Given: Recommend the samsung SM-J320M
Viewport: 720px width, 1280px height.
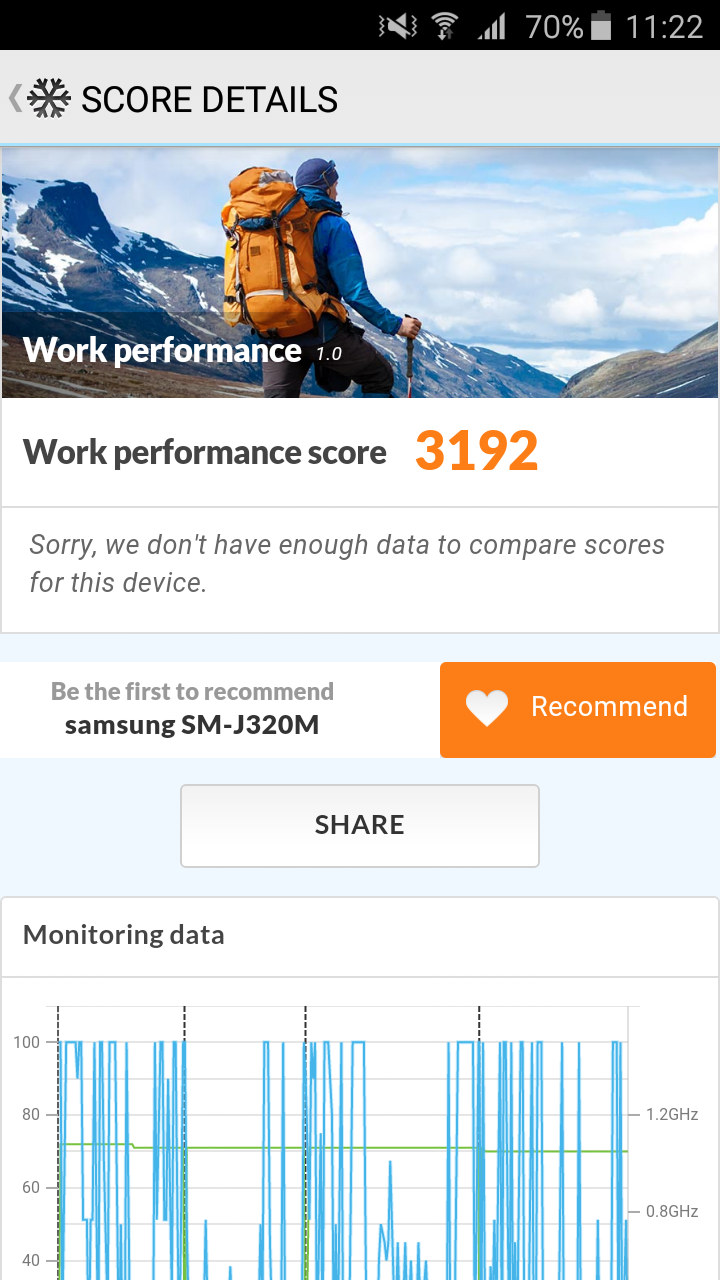Looking at the screenshot, I should (x=578, y=709).
